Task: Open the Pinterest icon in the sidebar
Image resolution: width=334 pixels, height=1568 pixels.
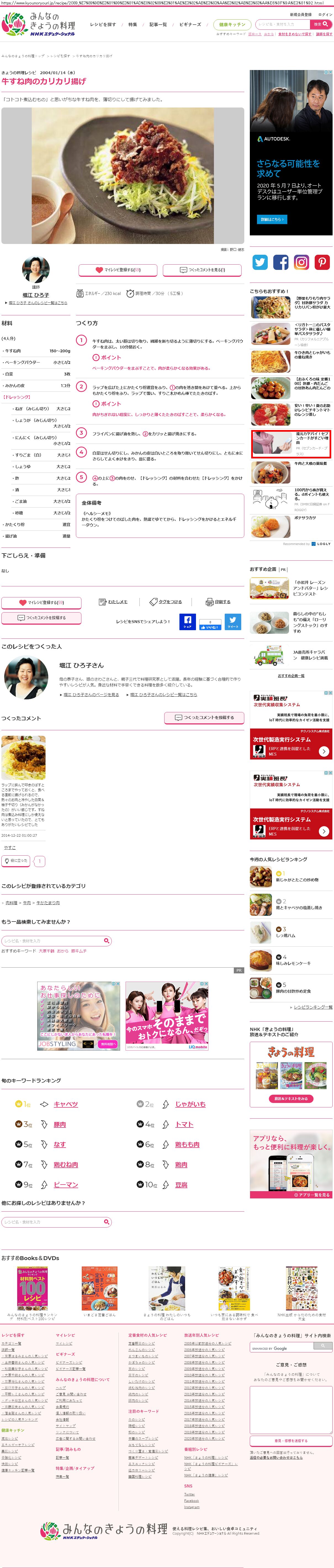Action: 322,262
